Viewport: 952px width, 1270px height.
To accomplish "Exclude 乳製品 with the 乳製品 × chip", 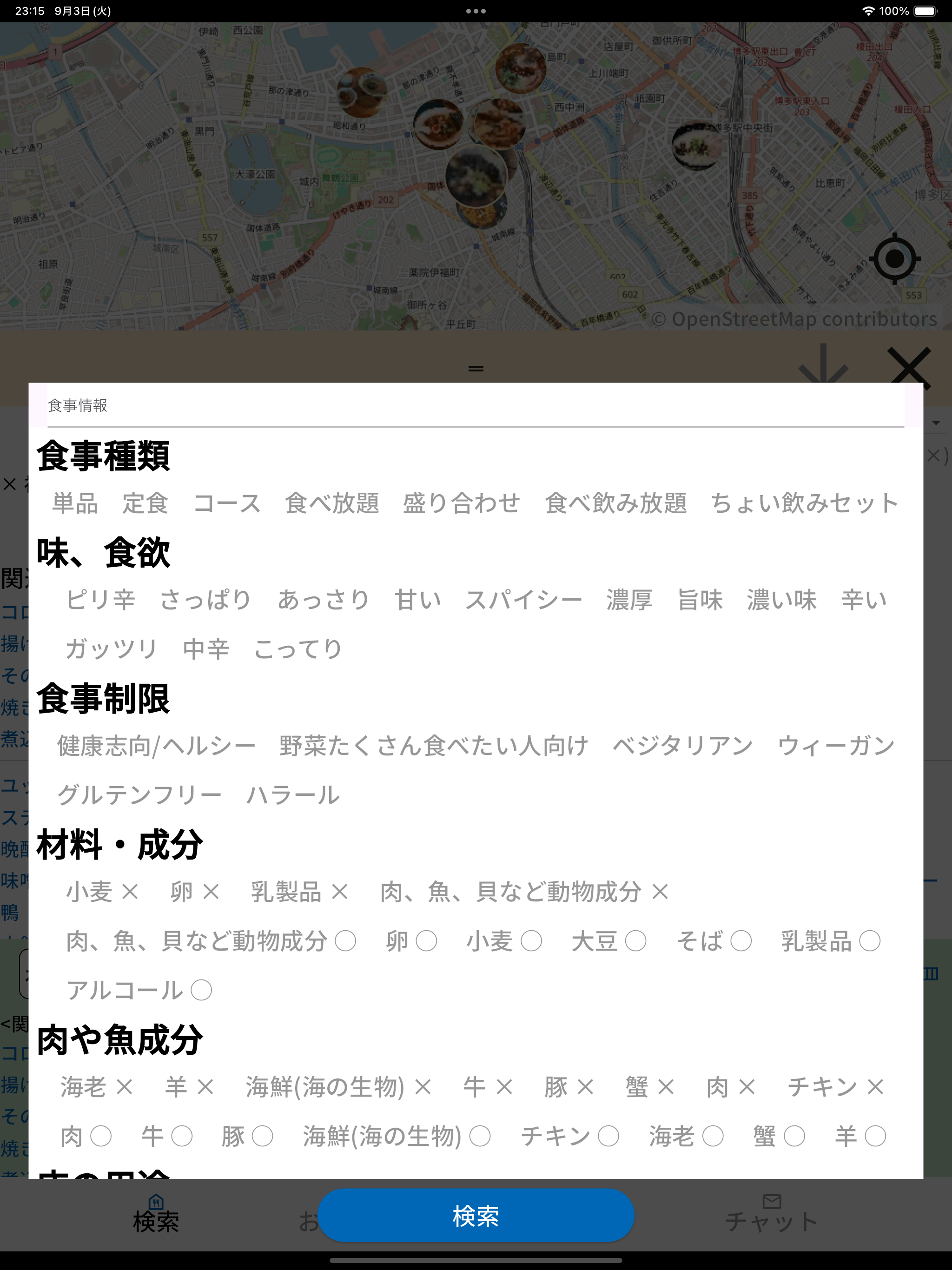I will point(299,892).
